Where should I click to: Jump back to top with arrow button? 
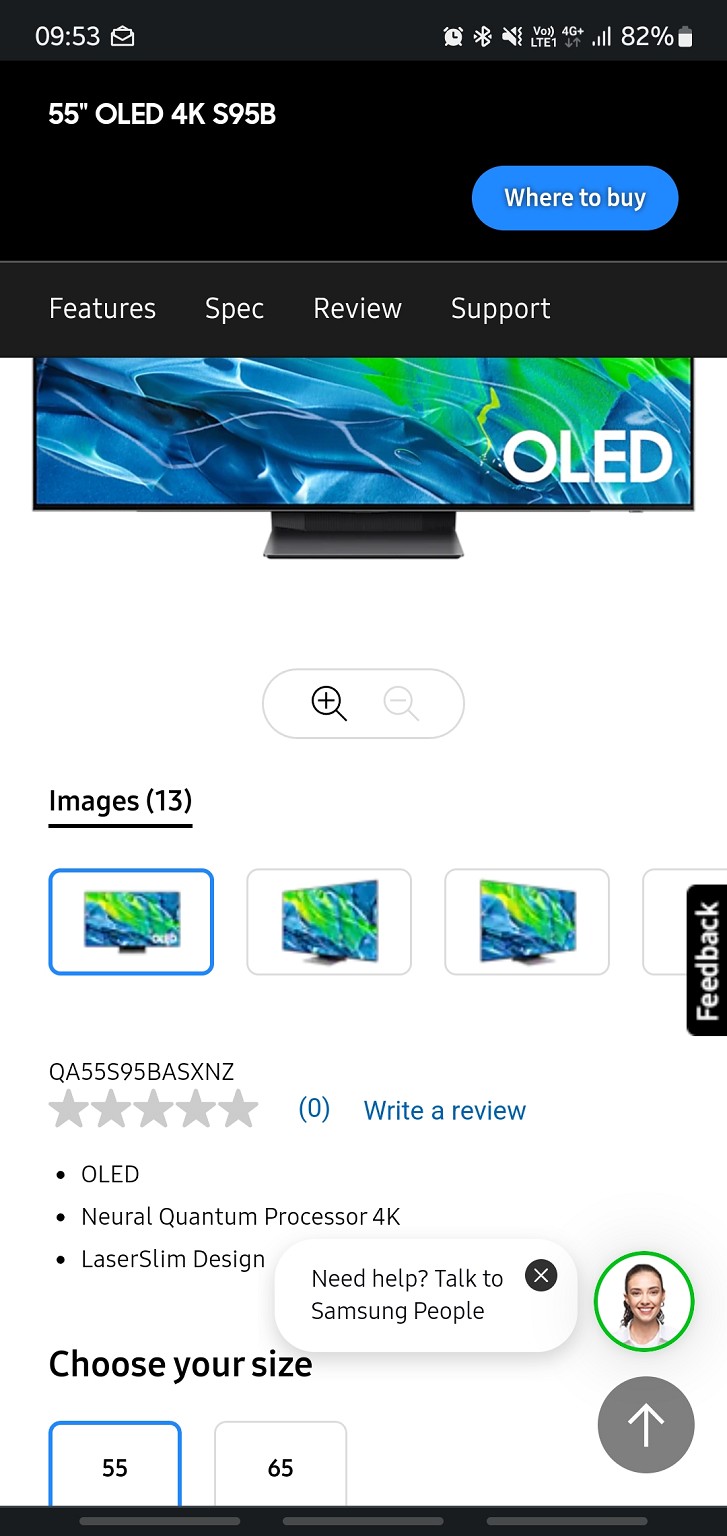point(645,1425)
